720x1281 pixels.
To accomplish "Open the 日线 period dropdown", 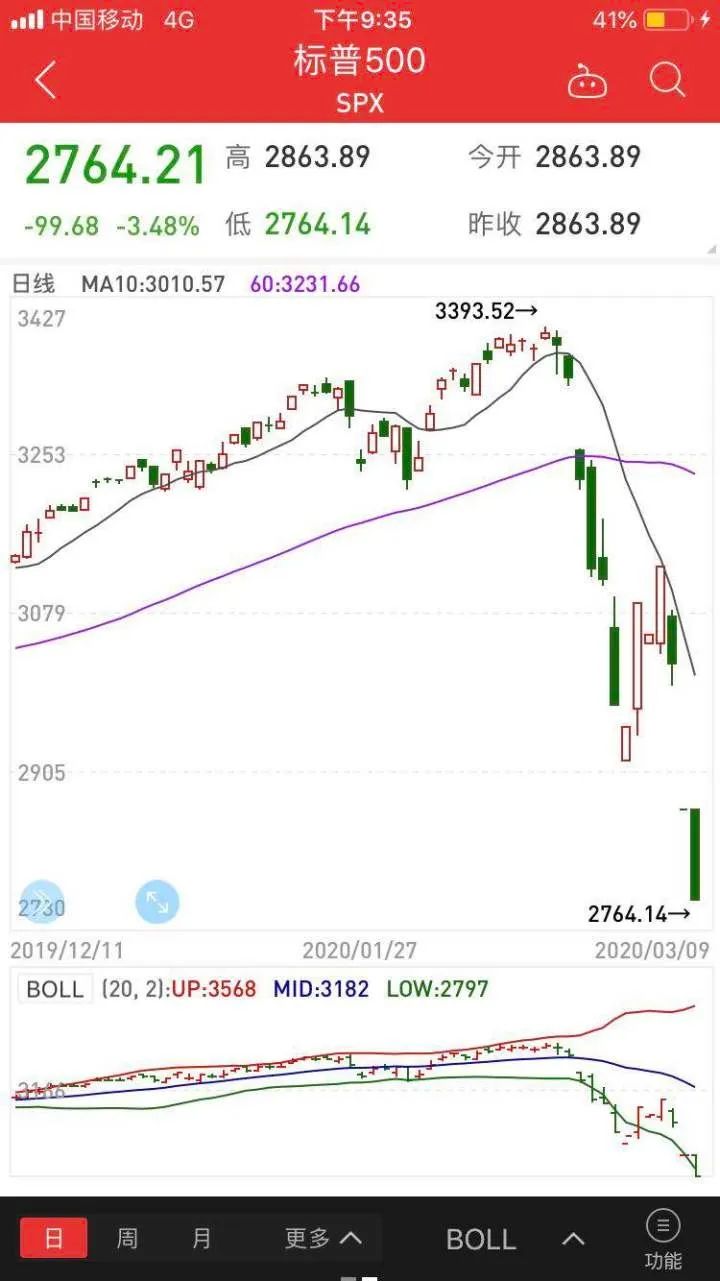I will click(36, 284).
